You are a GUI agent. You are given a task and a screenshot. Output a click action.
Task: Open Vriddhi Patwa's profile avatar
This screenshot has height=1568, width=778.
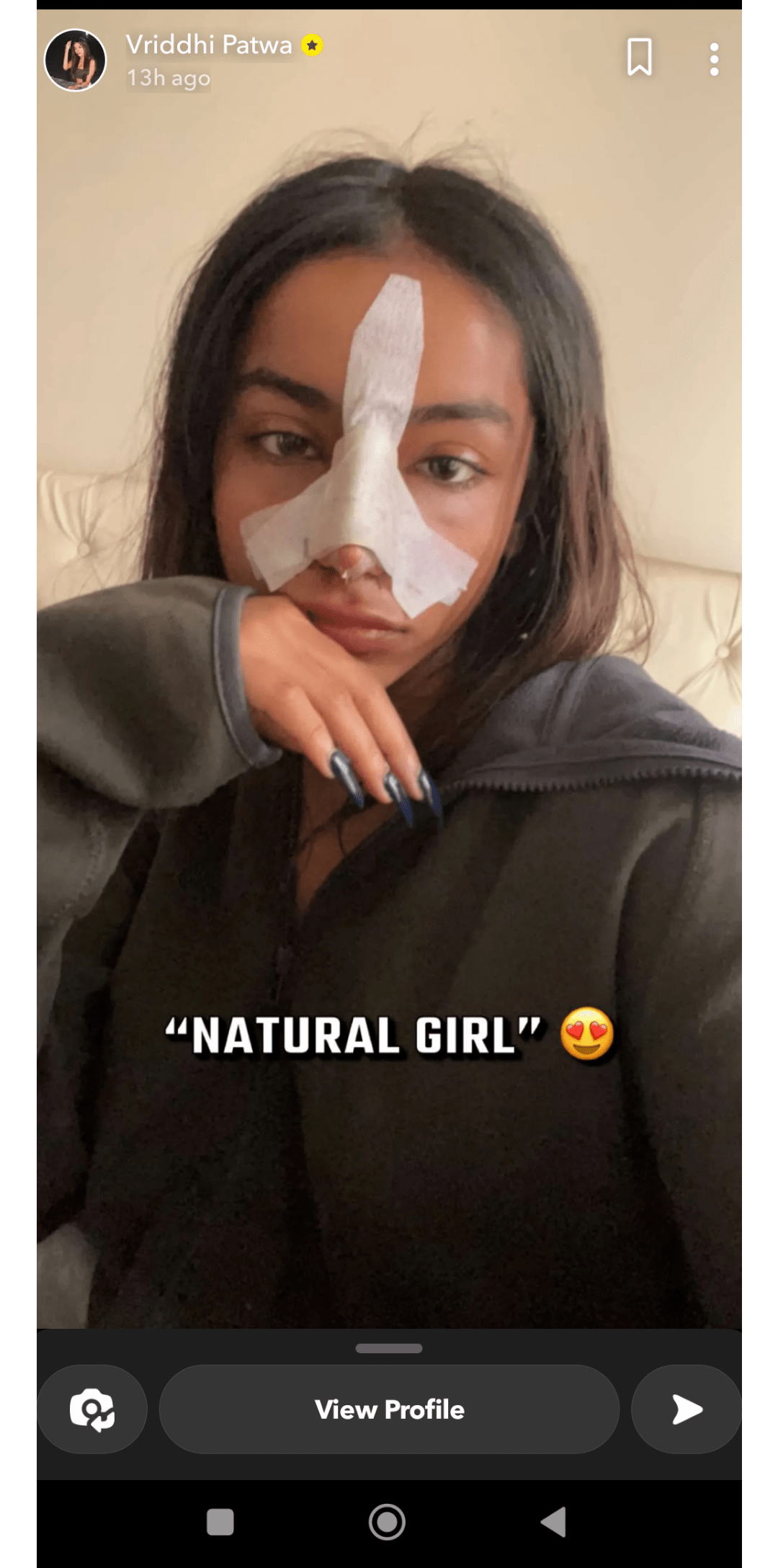pos(76,61)
